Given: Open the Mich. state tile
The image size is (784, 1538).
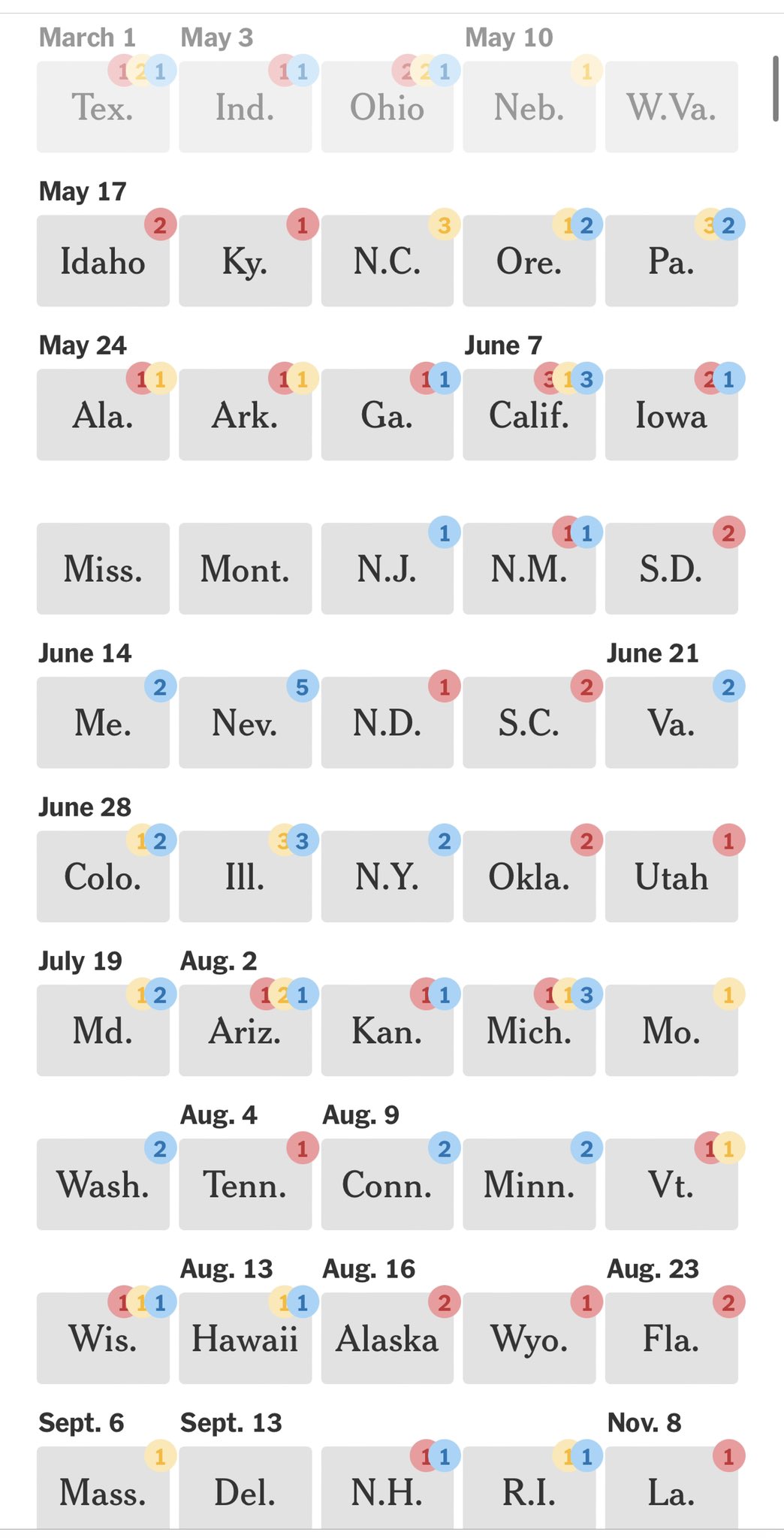Looking at the screenshot, I should click(x=529, y=1030).
